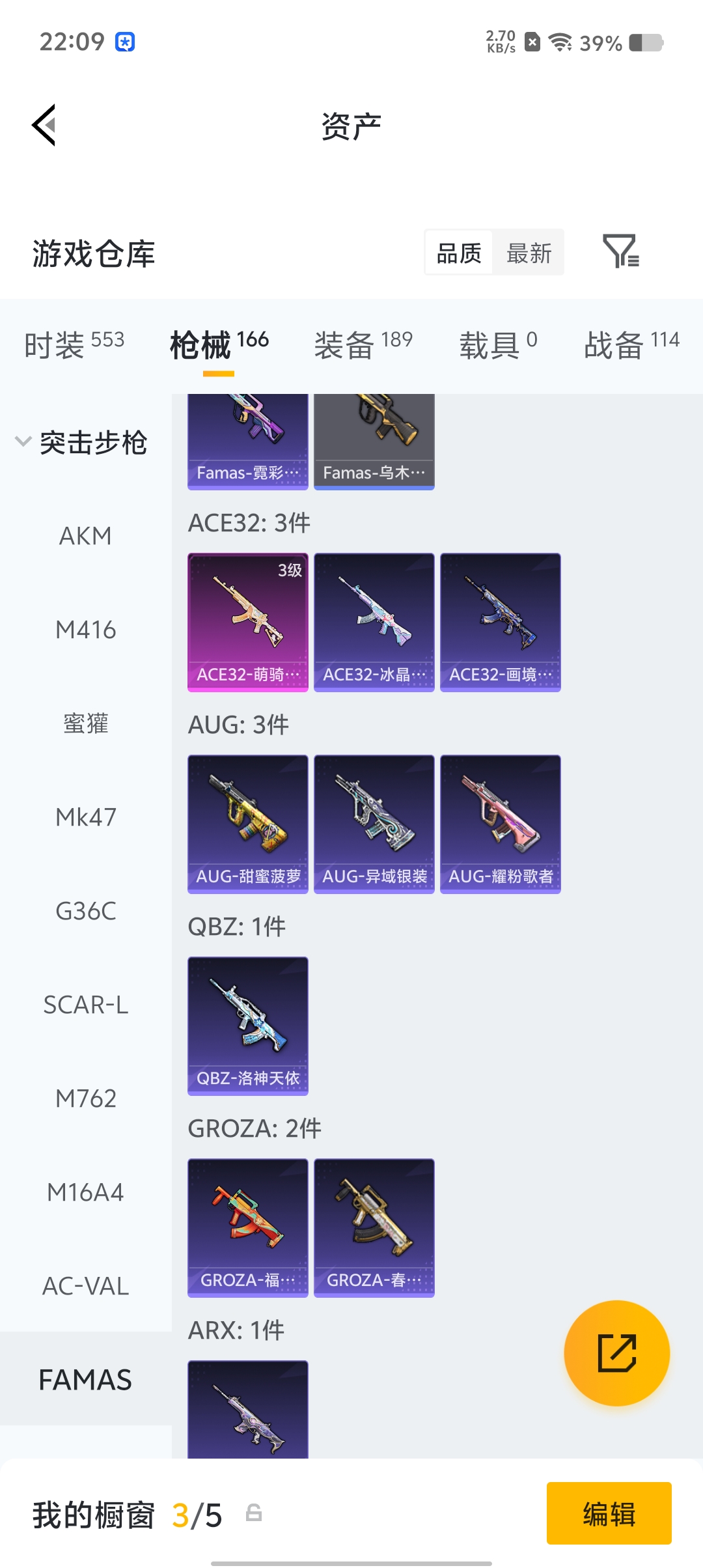The image size is (703, 1568).
Task: Switch sorting to 品质
Action: click(458, 253)
